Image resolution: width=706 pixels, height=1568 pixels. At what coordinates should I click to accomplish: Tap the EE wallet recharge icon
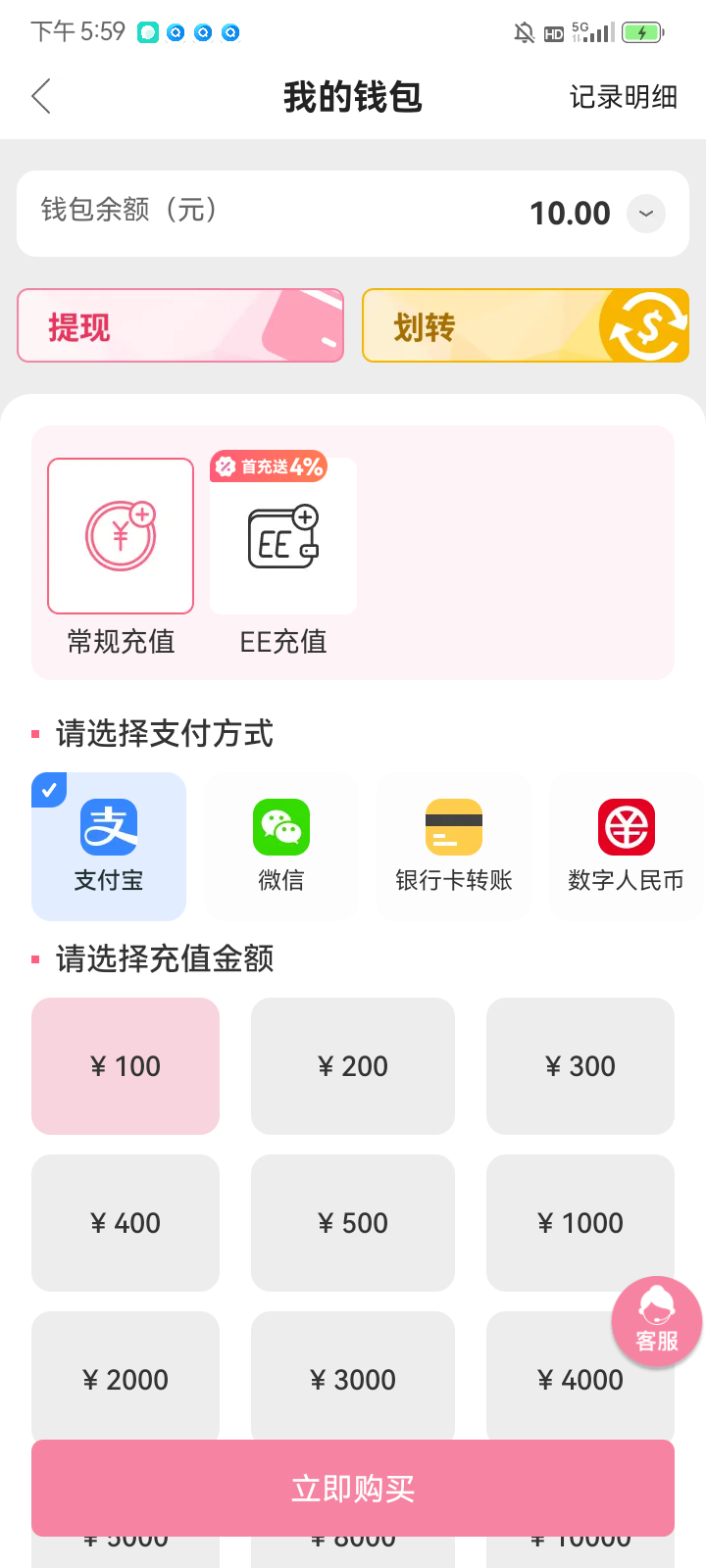282,535
